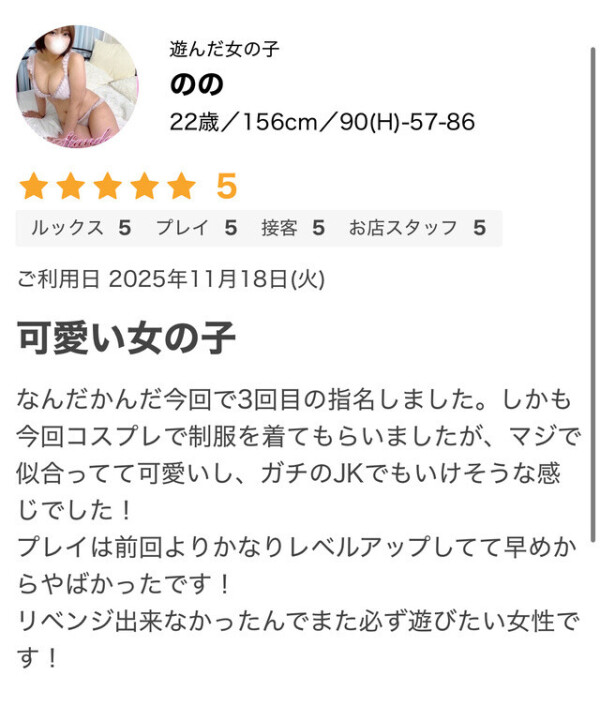Open the profile photo of のの
This screenshot has height=721, width=600.
click(x=77, y=87)
